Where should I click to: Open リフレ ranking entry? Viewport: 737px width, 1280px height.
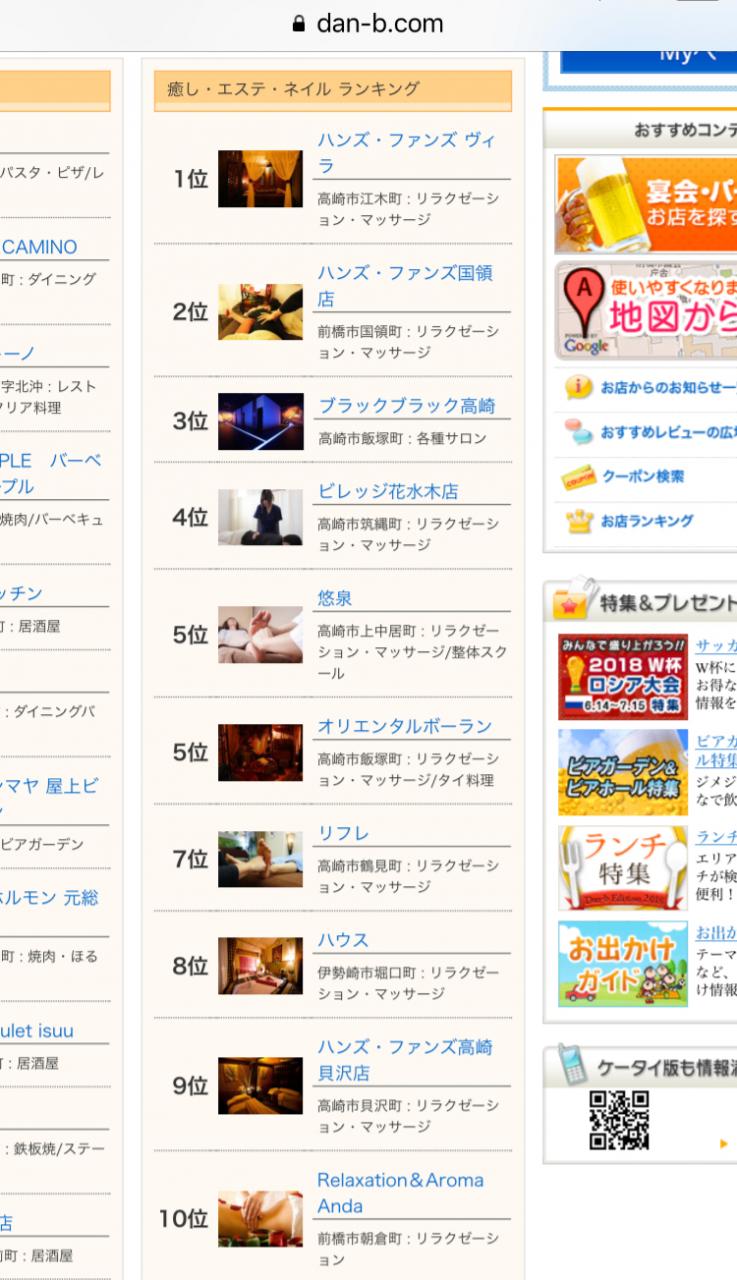[343, 833]
